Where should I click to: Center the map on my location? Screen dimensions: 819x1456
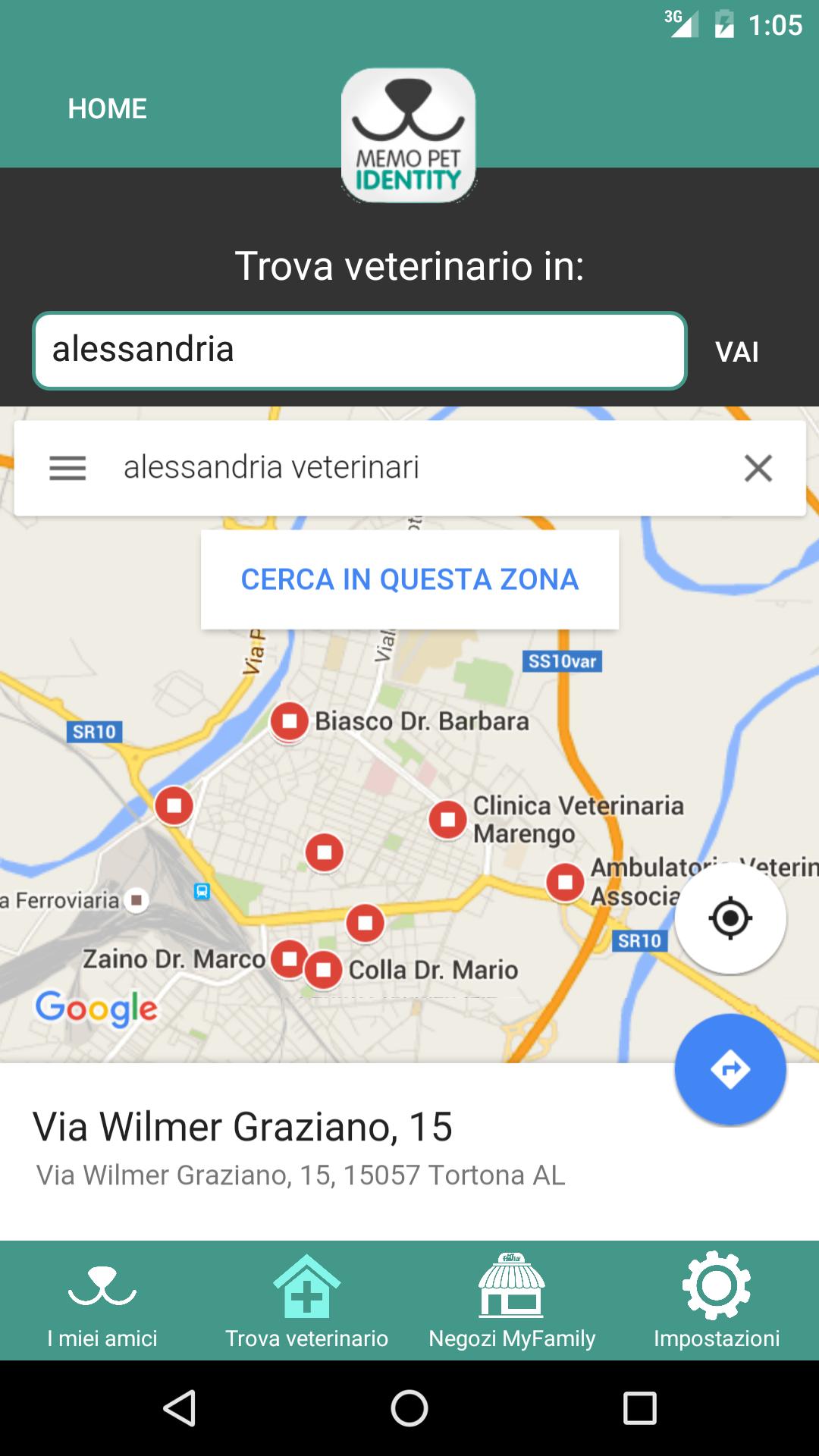730,918
